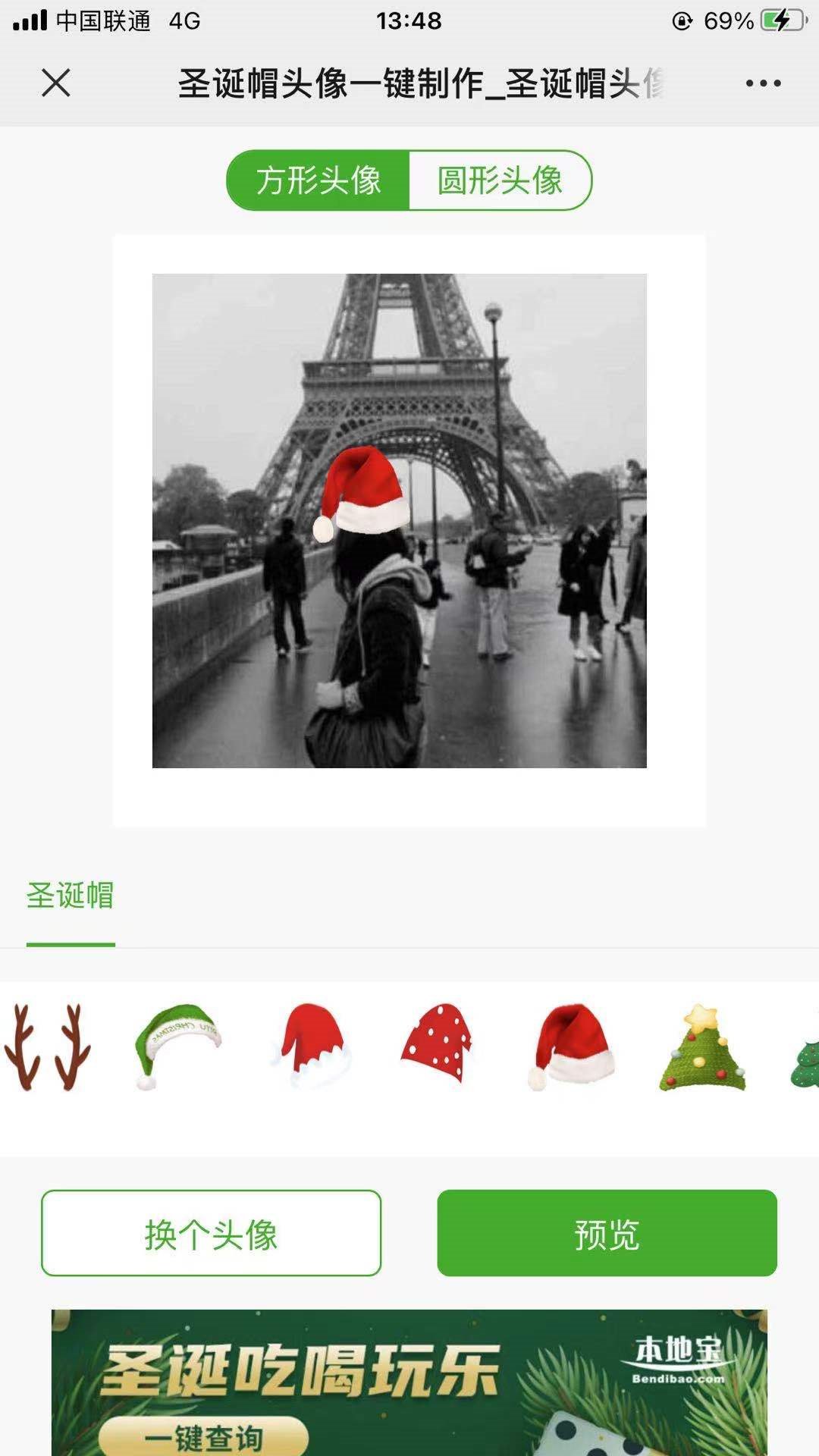Screen dimensions: 819x1456
Task: Switch to 圆形头像 round avatar
Action: pos(499,180)
